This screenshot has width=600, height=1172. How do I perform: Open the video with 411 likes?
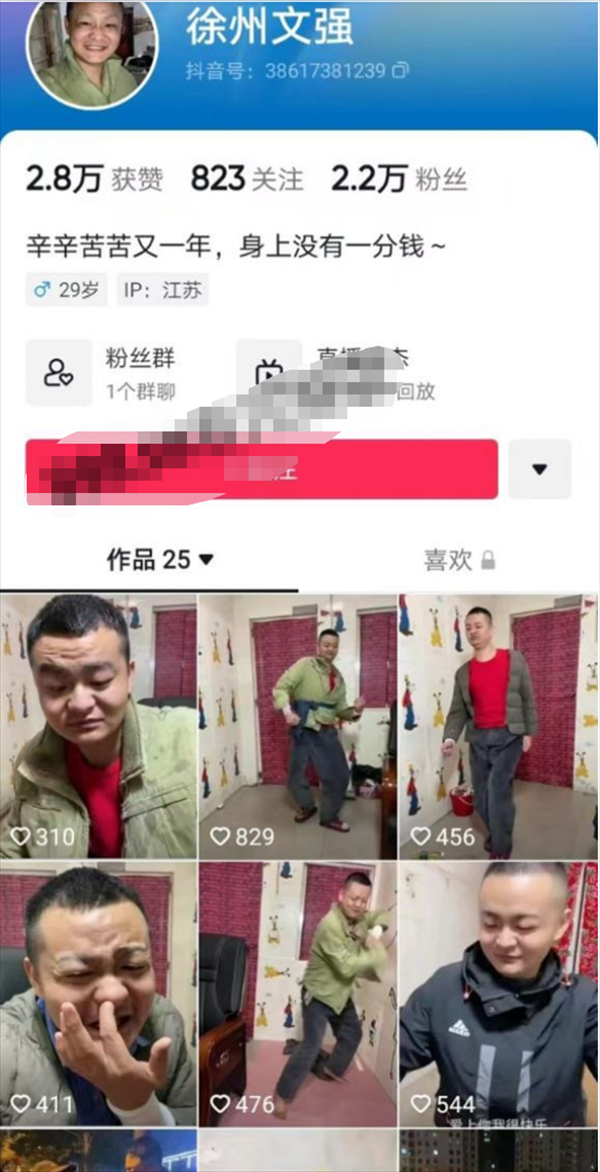(98, 995)
